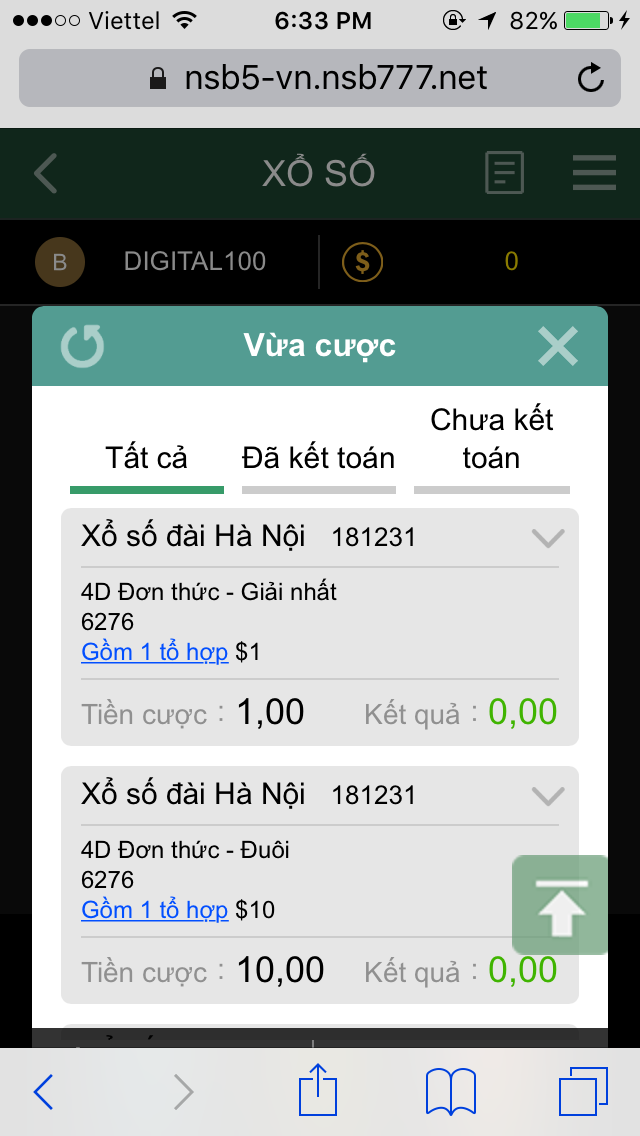Go back in Safari browser history
The width and height of the screenshot is (640, 1136).
(43, 1091)
